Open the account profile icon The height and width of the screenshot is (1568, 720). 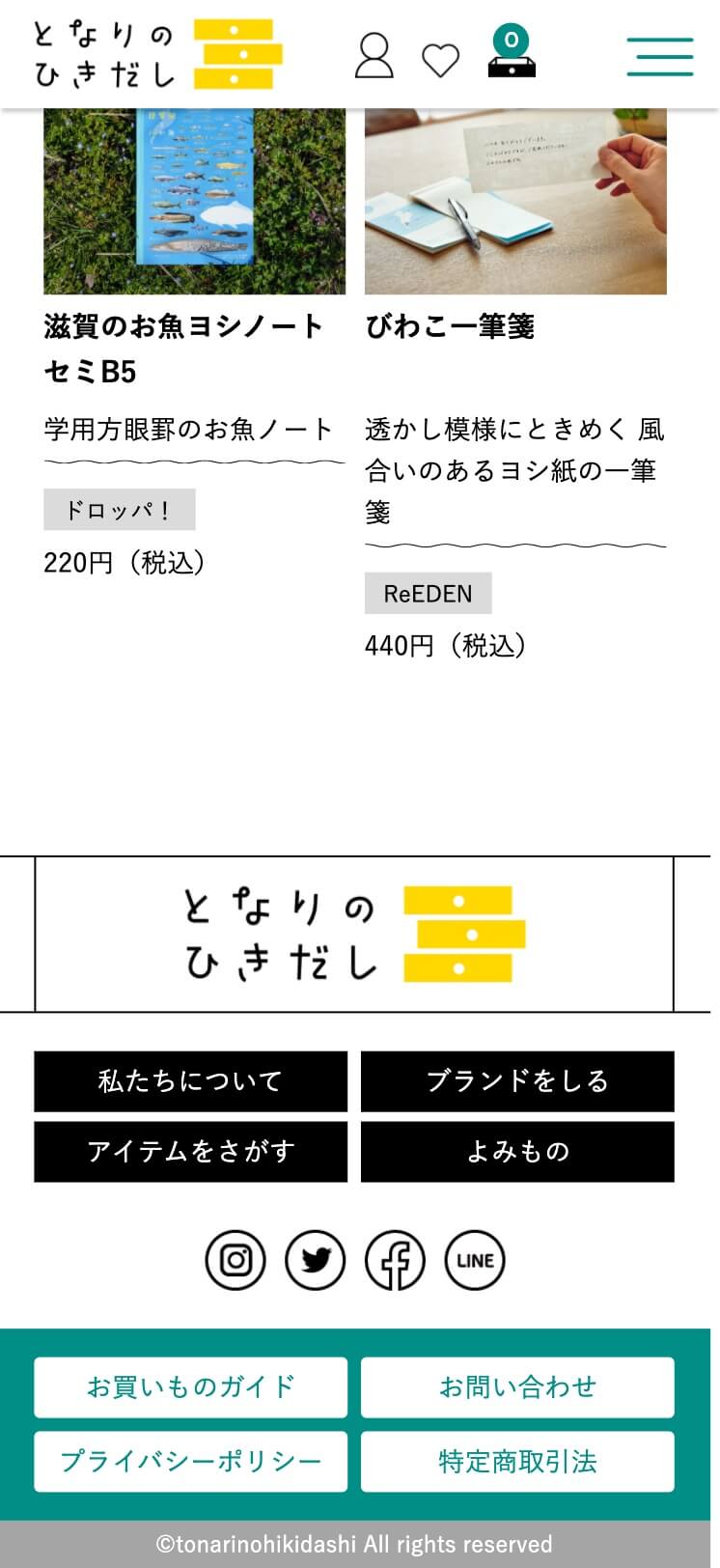(374, 56)
